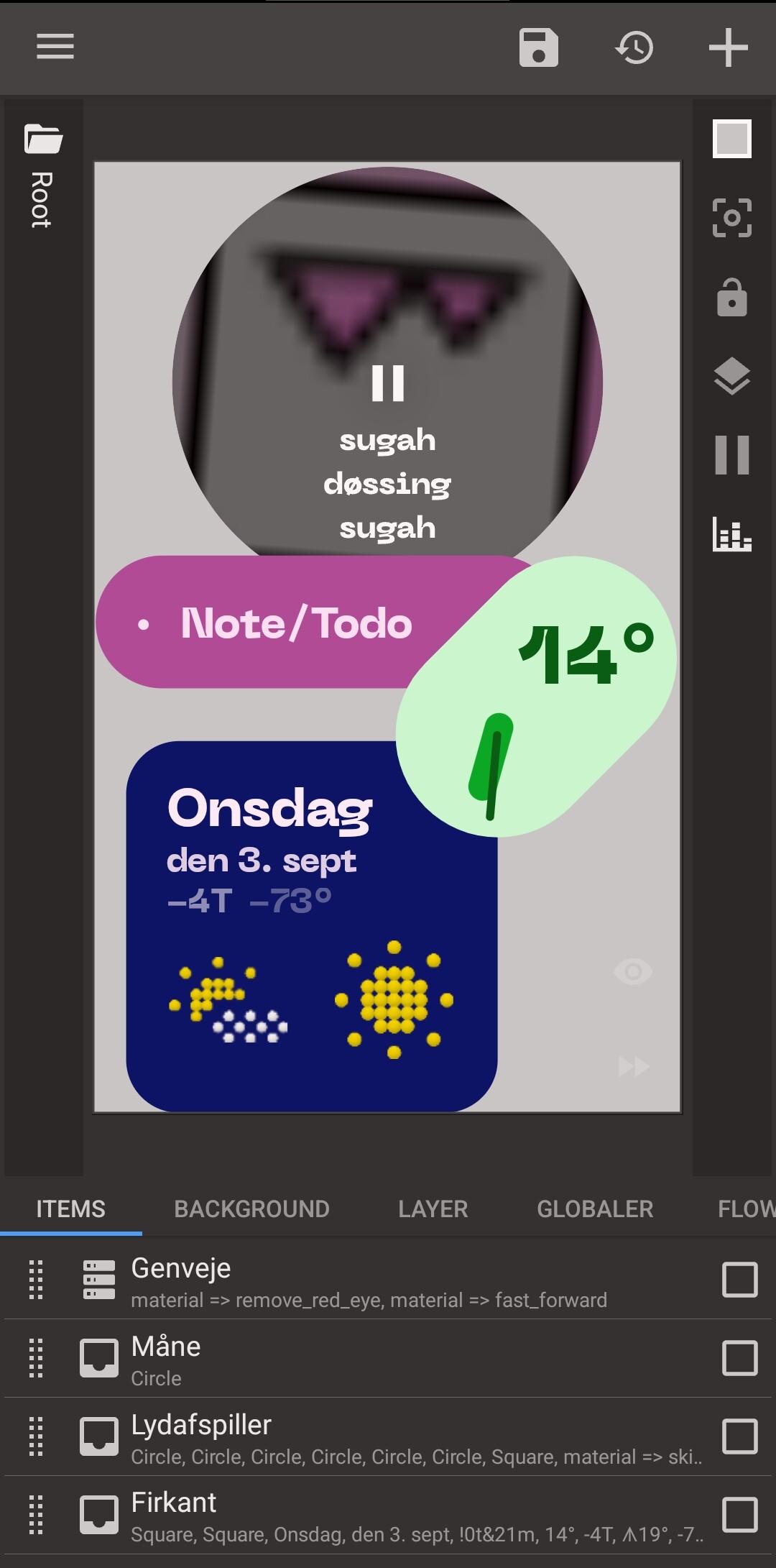Open the Lydafspiller item
Screen dimensions: 776x1568
pyautogui.click(x=359, y=1438)
